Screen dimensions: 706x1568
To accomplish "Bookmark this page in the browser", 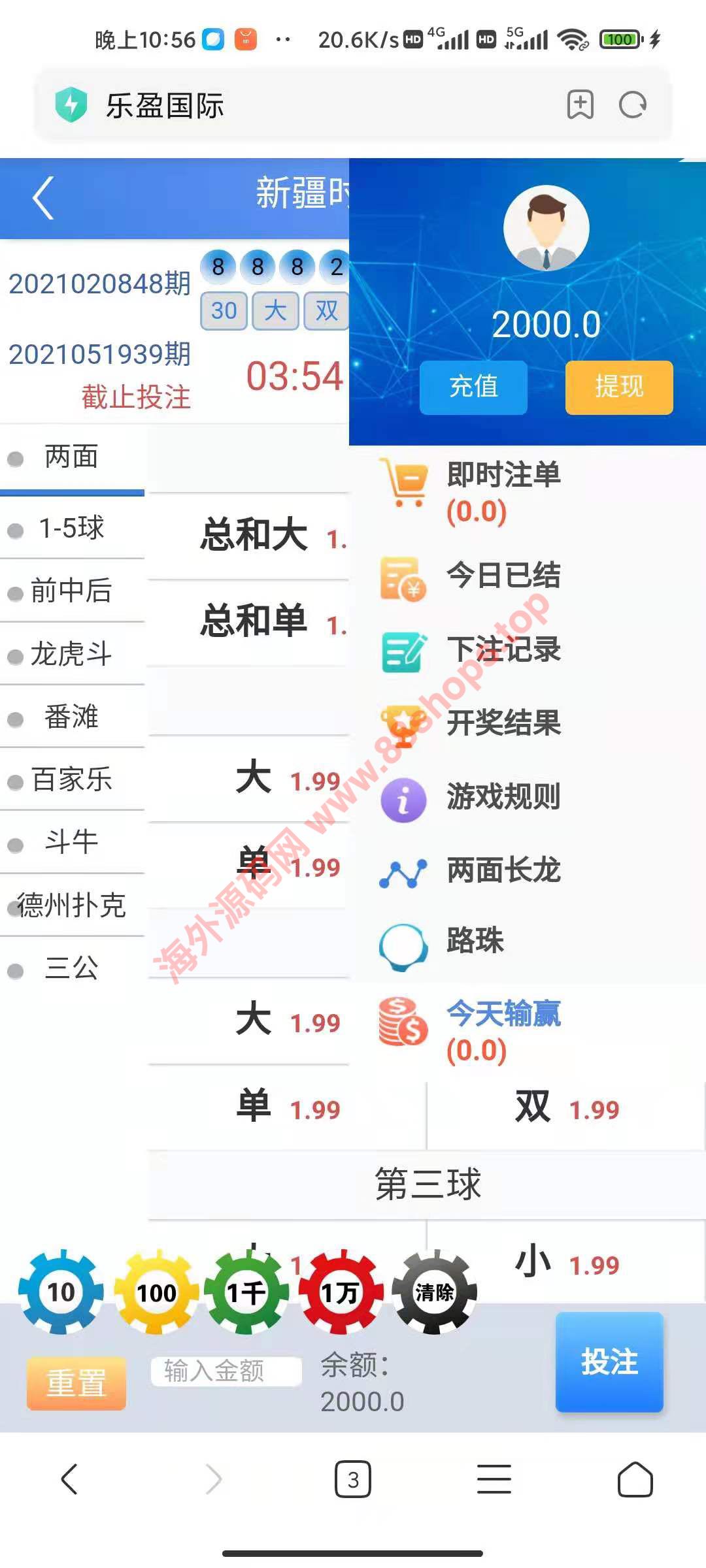I will 580,105.
